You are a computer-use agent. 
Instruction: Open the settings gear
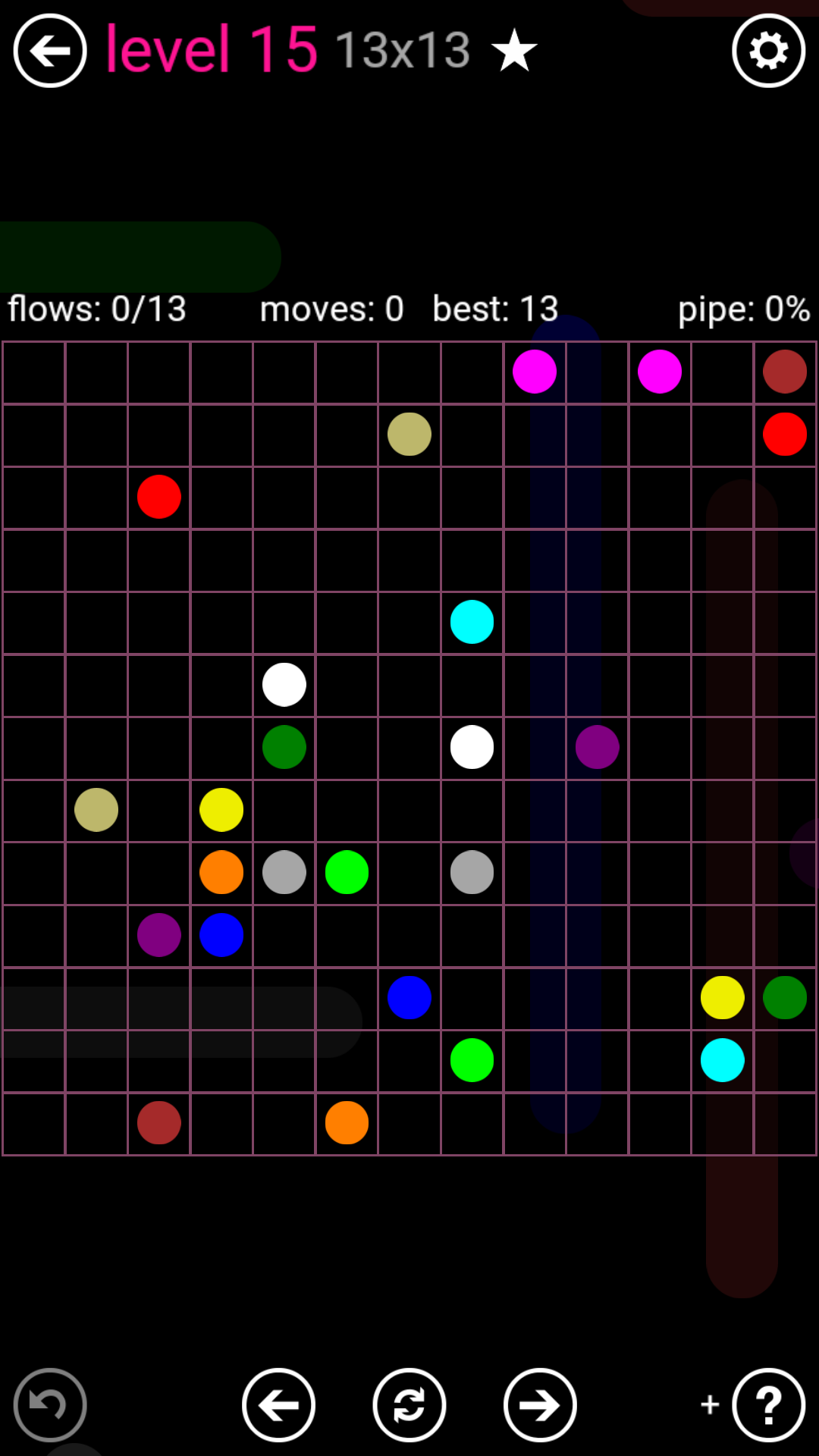[x=768, y=51]
